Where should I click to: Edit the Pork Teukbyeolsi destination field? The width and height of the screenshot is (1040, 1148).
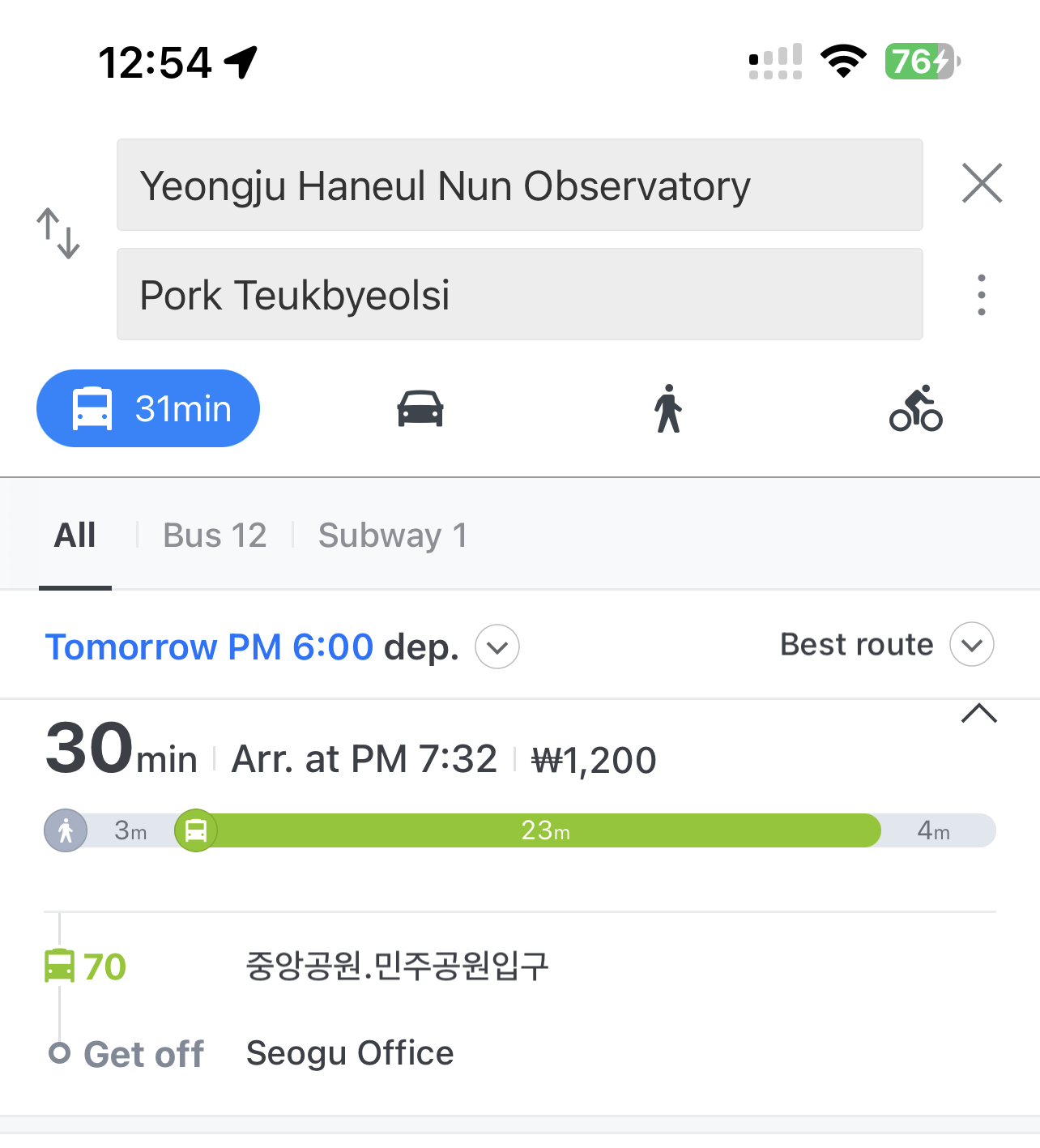[519, 295]
